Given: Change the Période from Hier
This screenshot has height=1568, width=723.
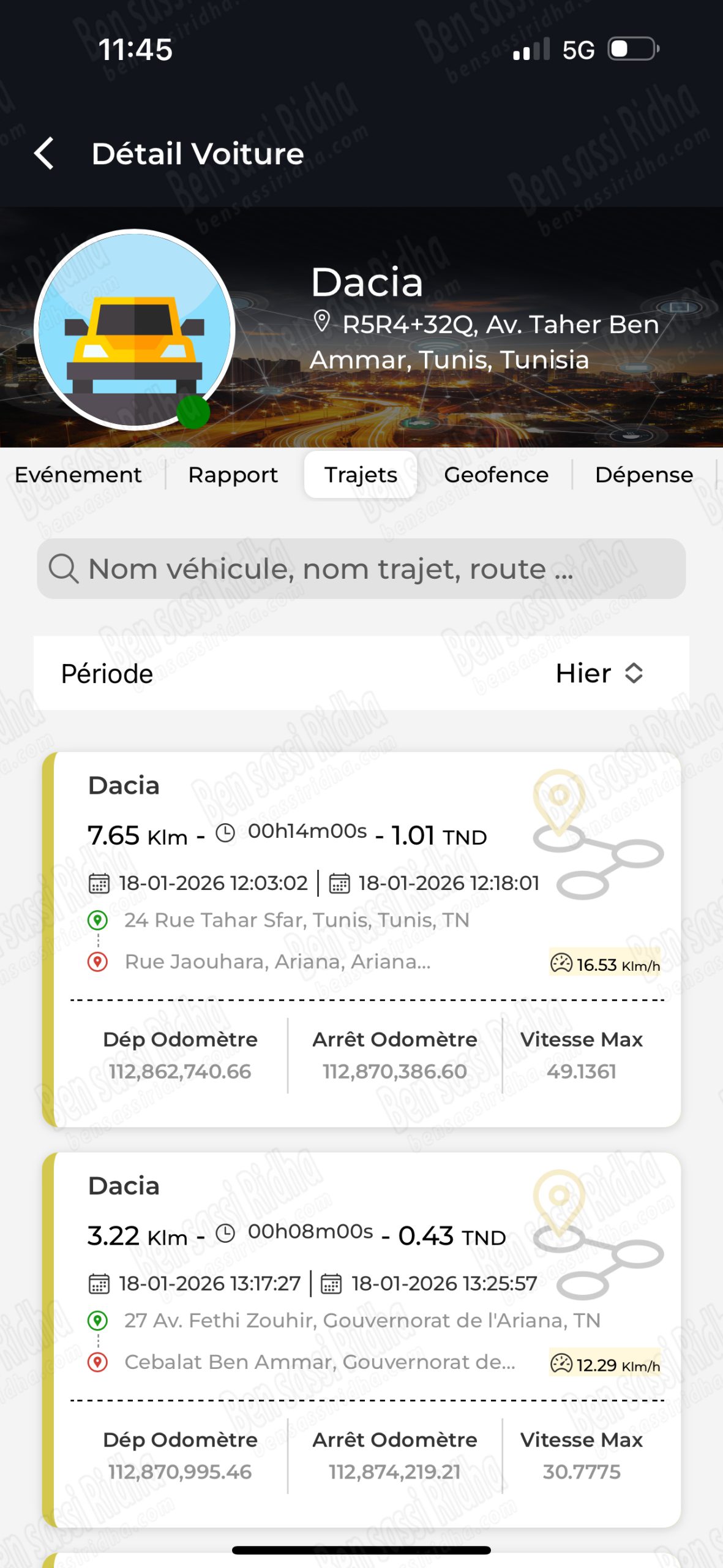Looking at the screenshot, I should (599, 673).
